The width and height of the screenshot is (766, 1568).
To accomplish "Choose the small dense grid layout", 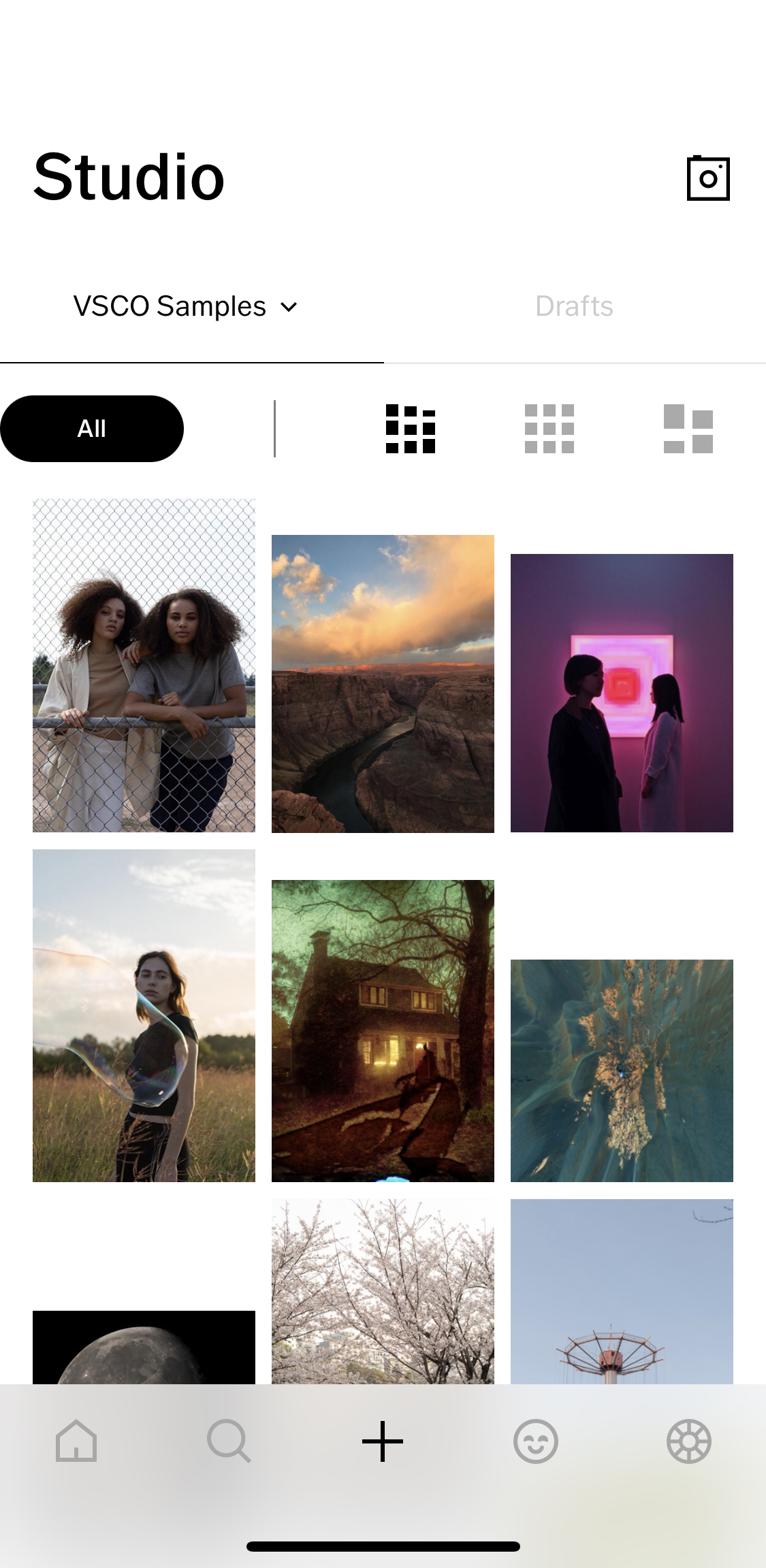I will click(x=410, y=429).
